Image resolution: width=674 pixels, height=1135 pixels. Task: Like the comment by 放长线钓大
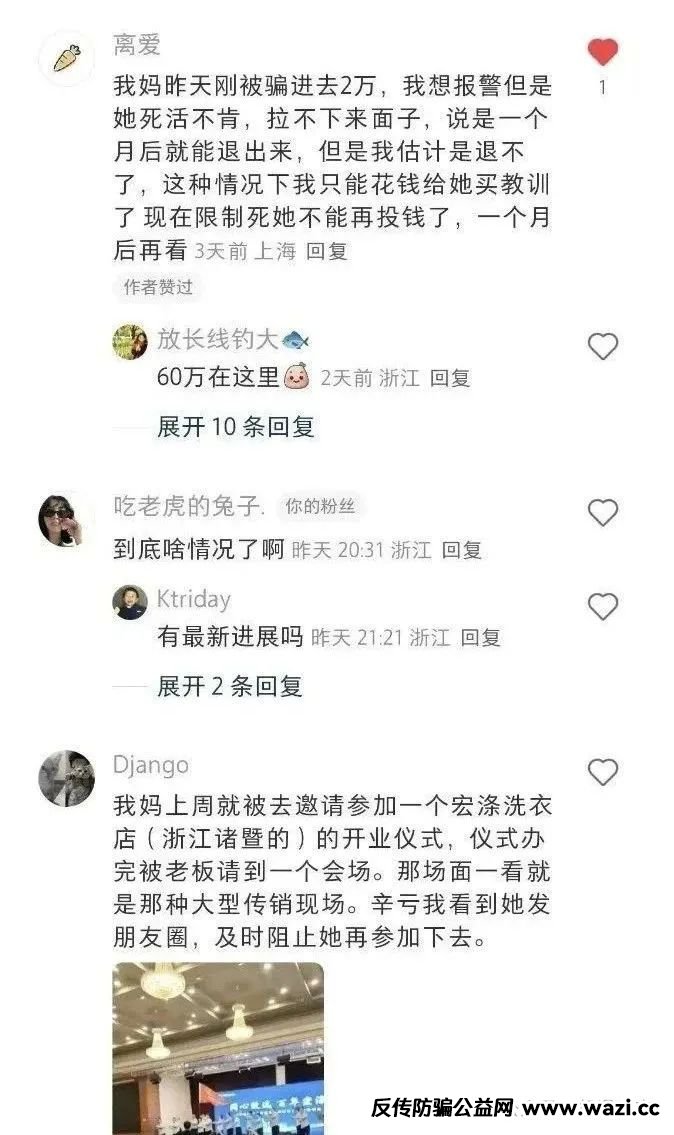[602, 347]
